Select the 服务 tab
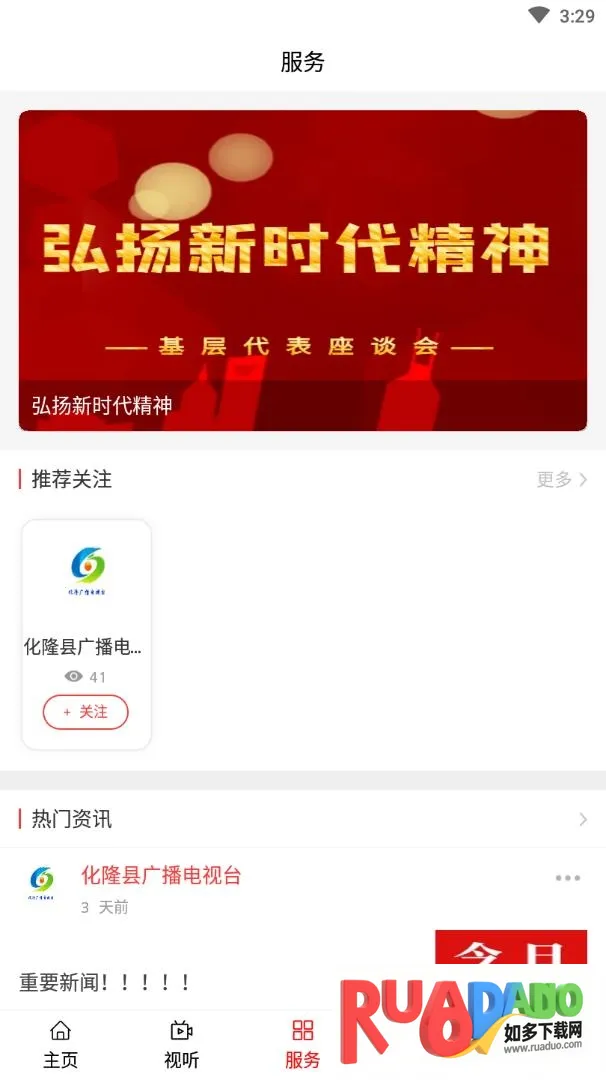606x1080 pixels. pos(302,1043)
